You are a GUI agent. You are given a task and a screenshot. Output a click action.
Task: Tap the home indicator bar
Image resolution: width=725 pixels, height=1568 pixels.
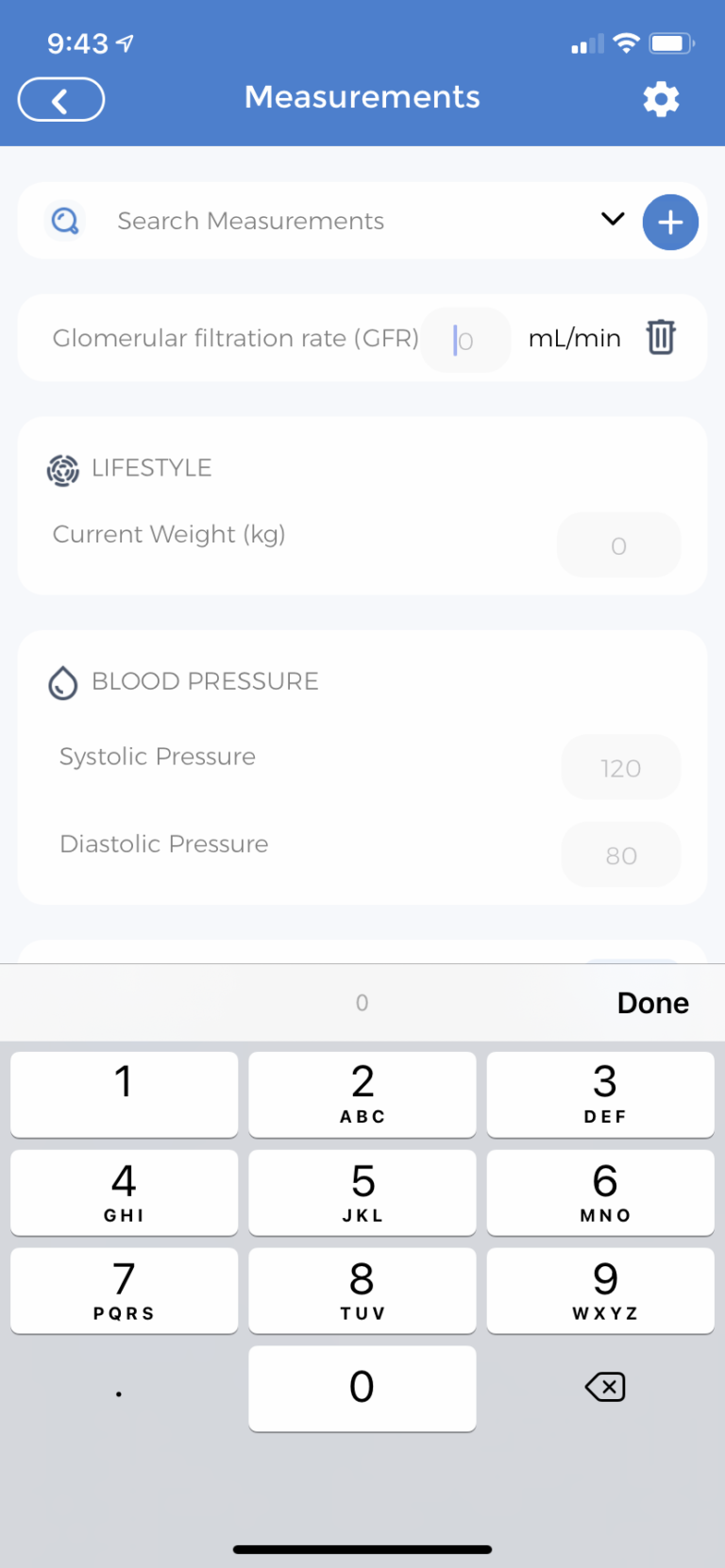click(362, 1548)
